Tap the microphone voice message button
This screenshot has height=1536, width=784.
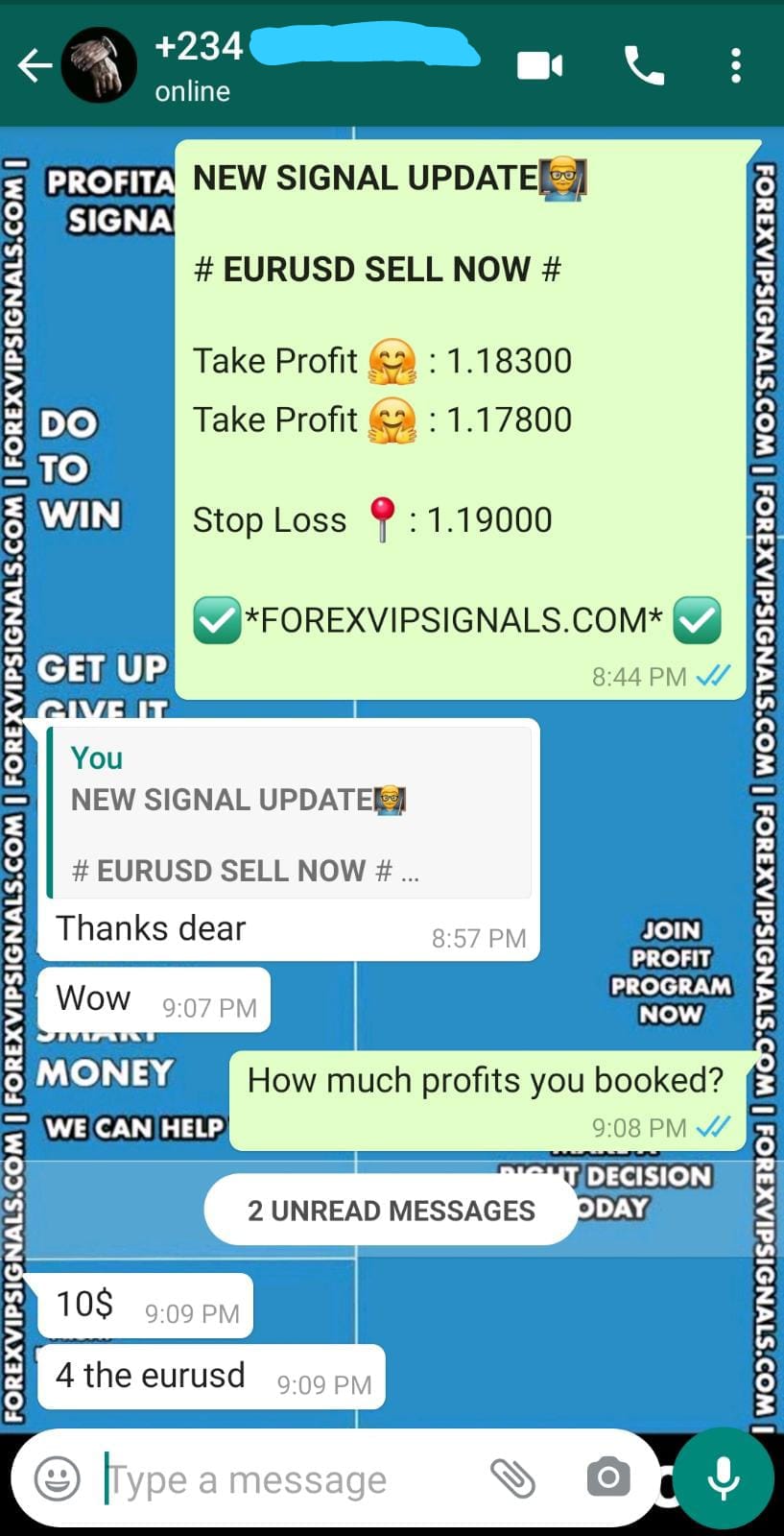(724, 1478)
